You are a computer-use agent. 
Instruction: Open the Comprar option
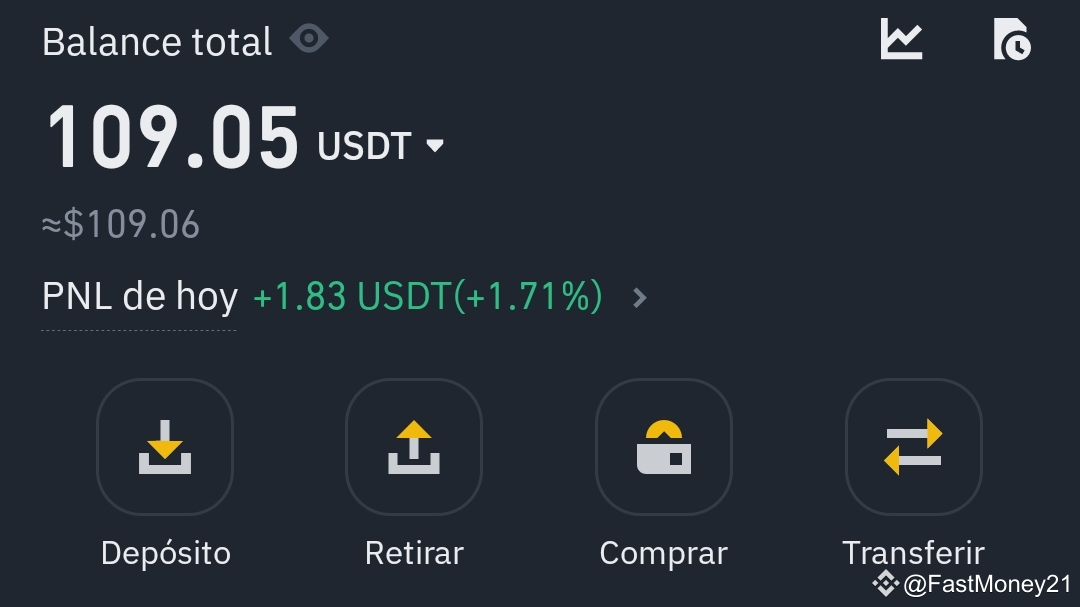pyautogui.click(x=663, y=446)
